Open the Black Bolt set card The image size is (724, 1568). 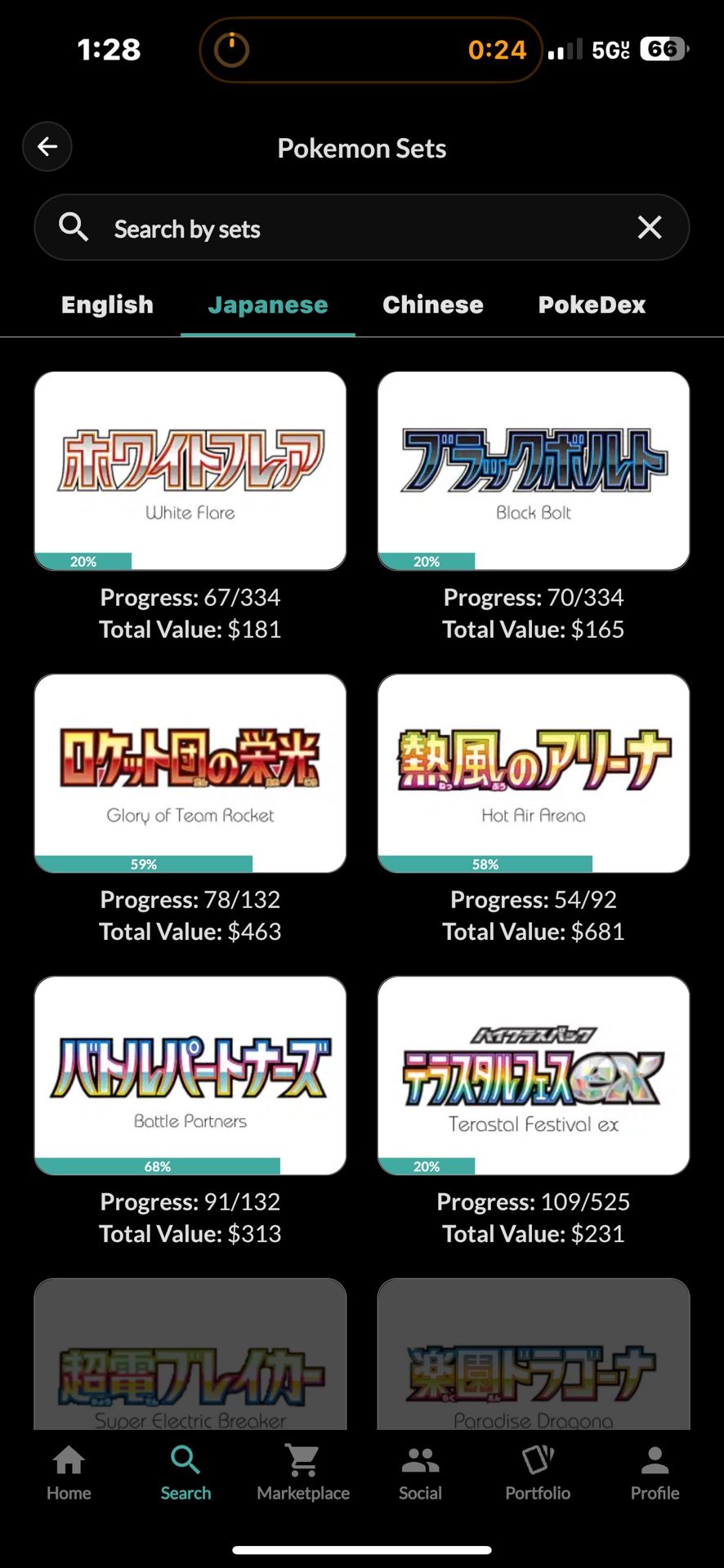(x=534, y=470)
